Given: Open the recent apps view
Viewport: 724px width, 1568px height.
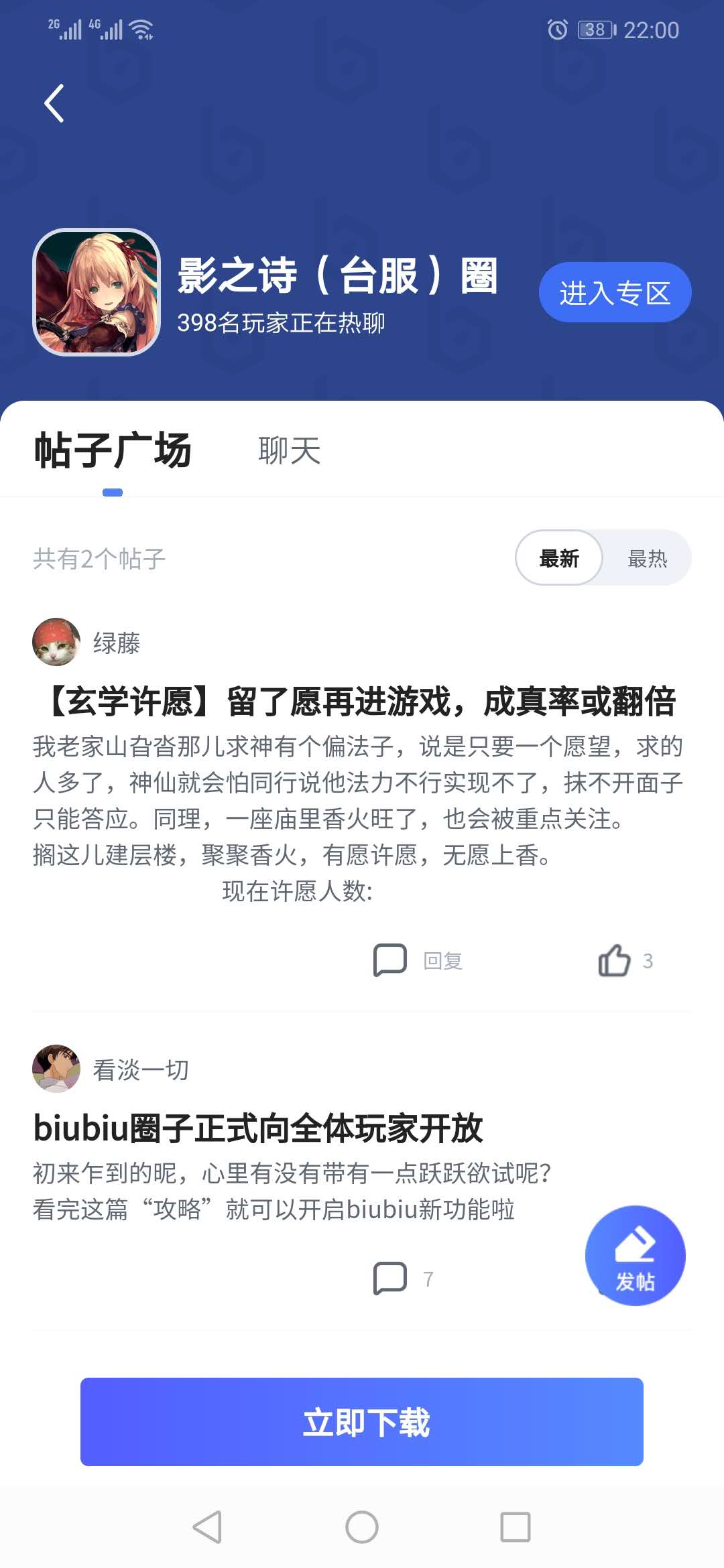Looking at the screenshot, I should 516,1527.
